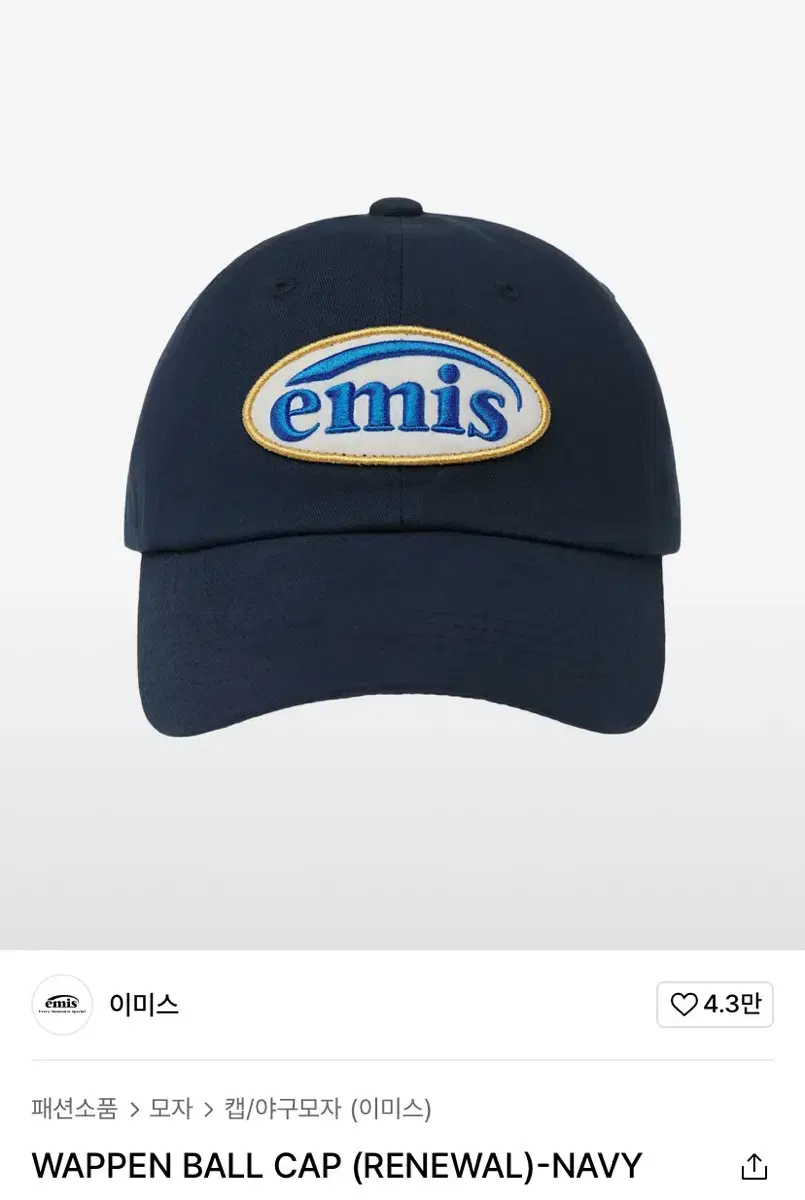Share this WAPPEN BALL CAP product
Viewport: 805px width, 1200px height.
[x=754, y=1166]
